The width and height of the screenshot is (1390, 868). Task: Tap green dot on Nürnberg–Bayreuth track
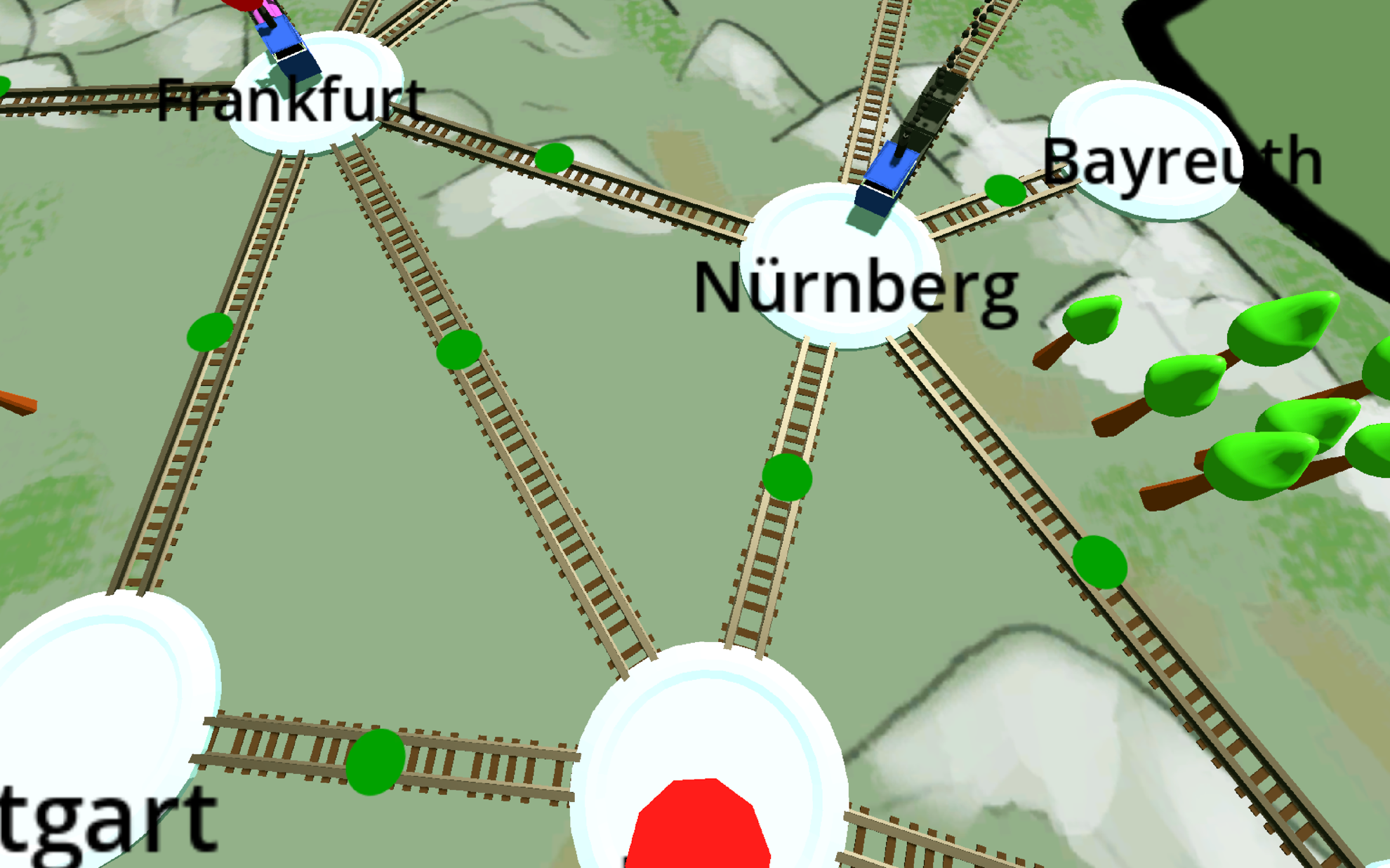point(1005,190)
